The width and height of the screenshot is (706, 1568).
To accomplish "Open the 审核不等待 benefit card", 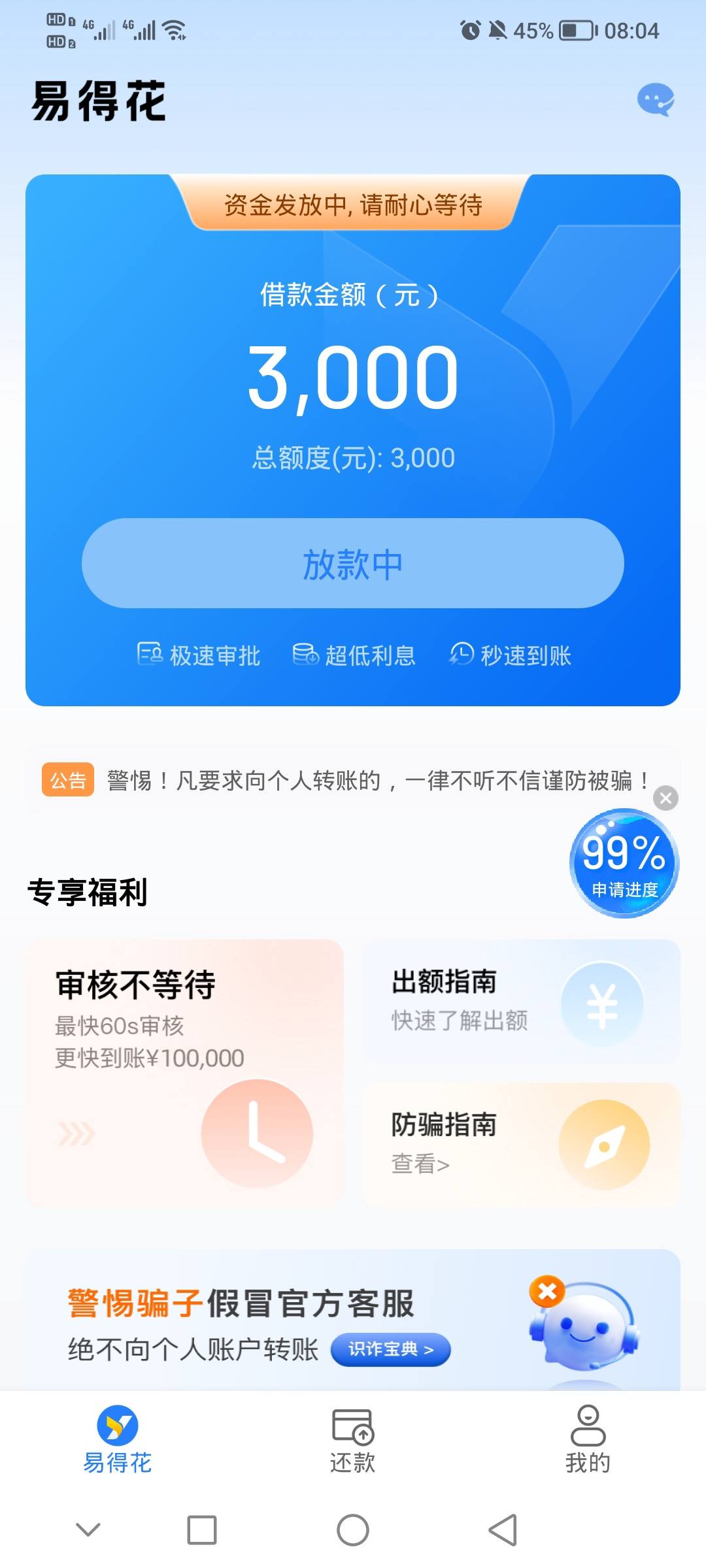I will coord(185,1071).
